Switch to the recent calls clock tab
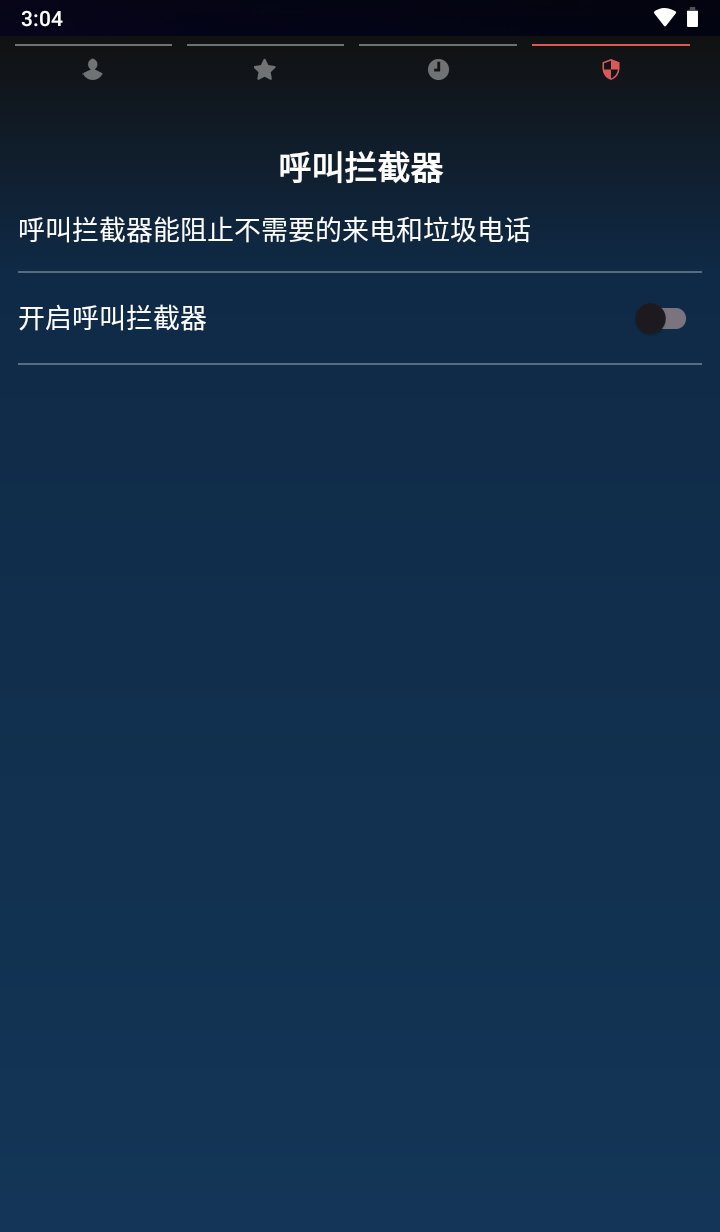Viewport: 720px width, 1232px height. [438, 69]
